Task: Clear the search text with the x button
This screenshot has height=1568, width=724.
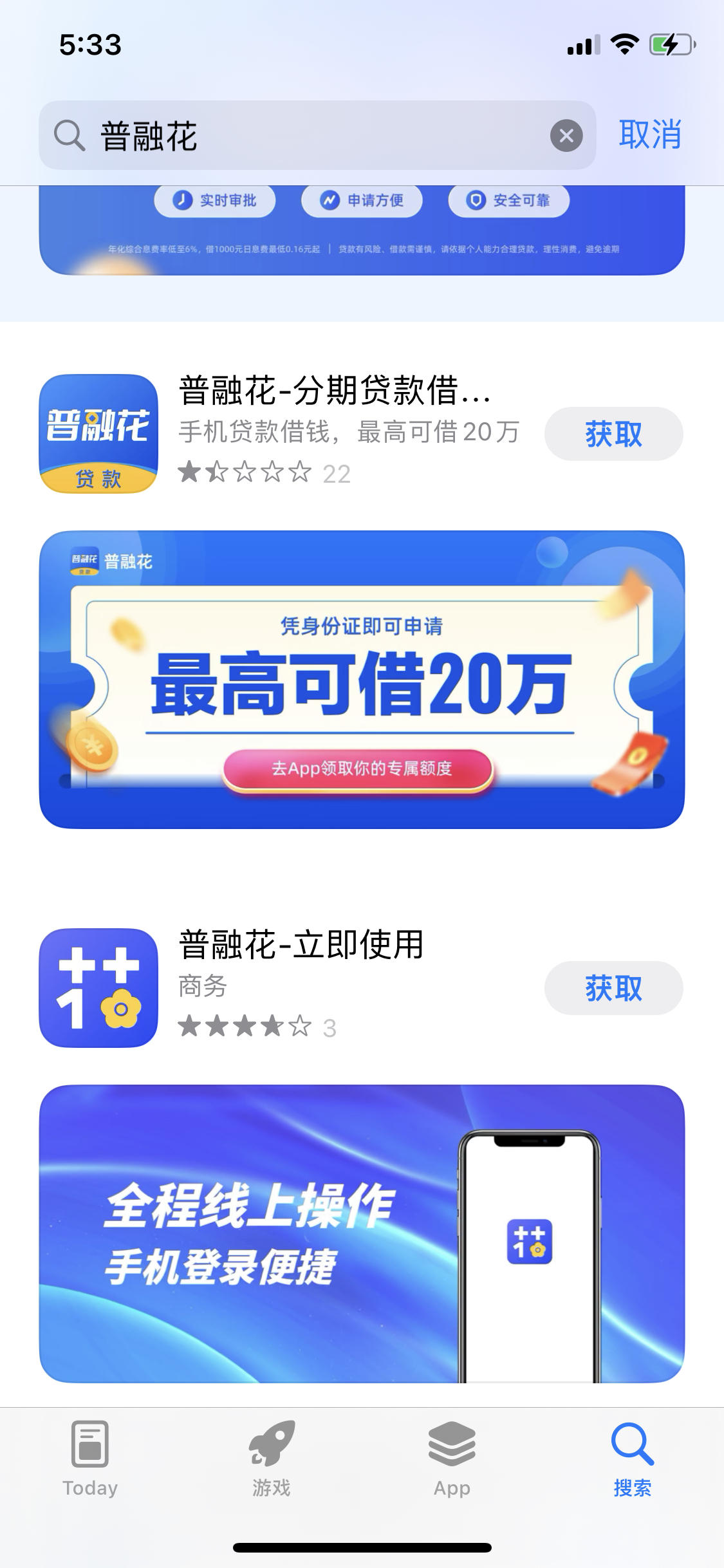Action: [x=566, y=134]
